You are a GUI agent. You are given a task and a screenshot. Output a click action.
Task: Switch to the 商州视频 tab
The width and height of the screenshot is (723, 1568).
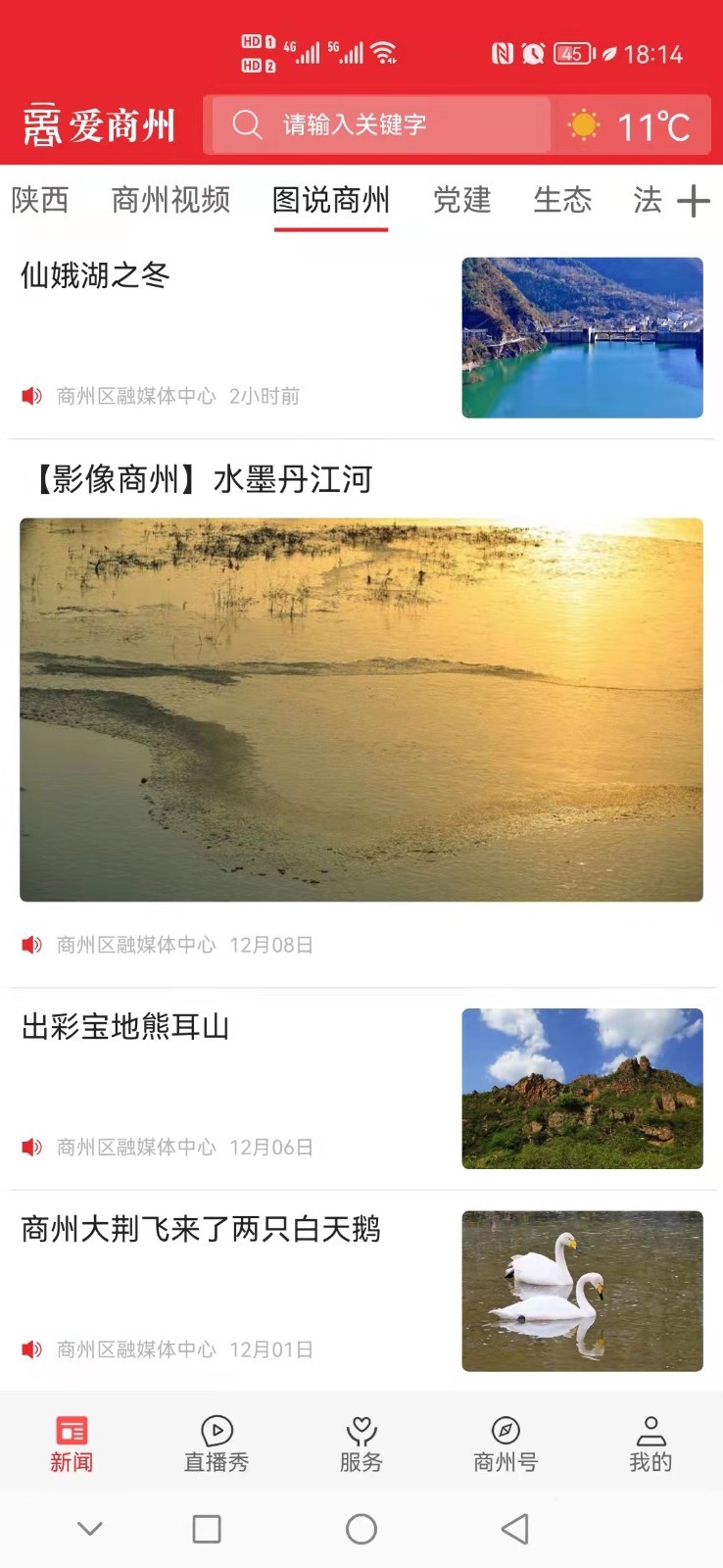(170, 200)
